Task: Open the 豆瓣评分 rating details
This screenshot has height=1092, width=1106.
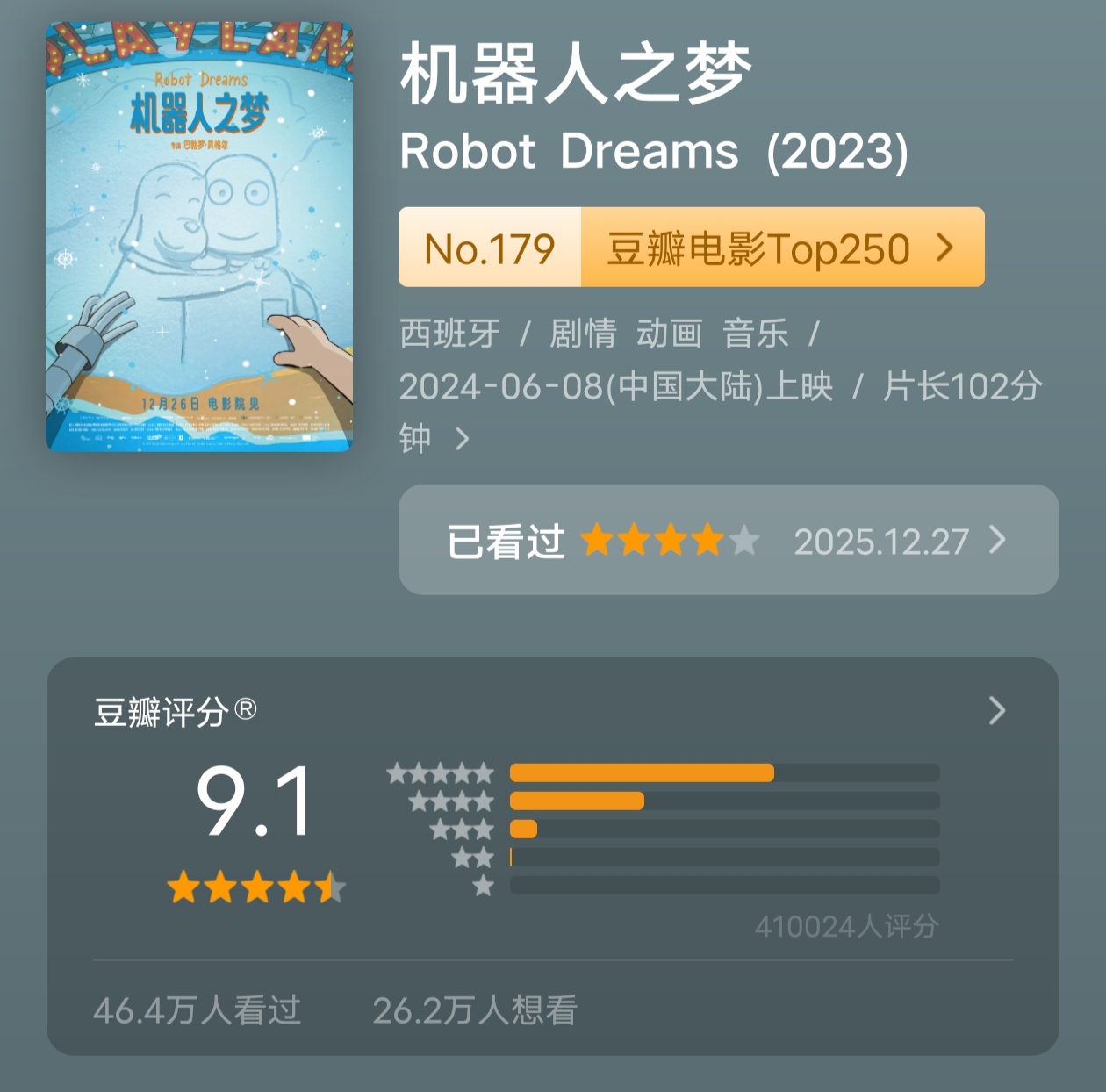Action: (996, 710)
